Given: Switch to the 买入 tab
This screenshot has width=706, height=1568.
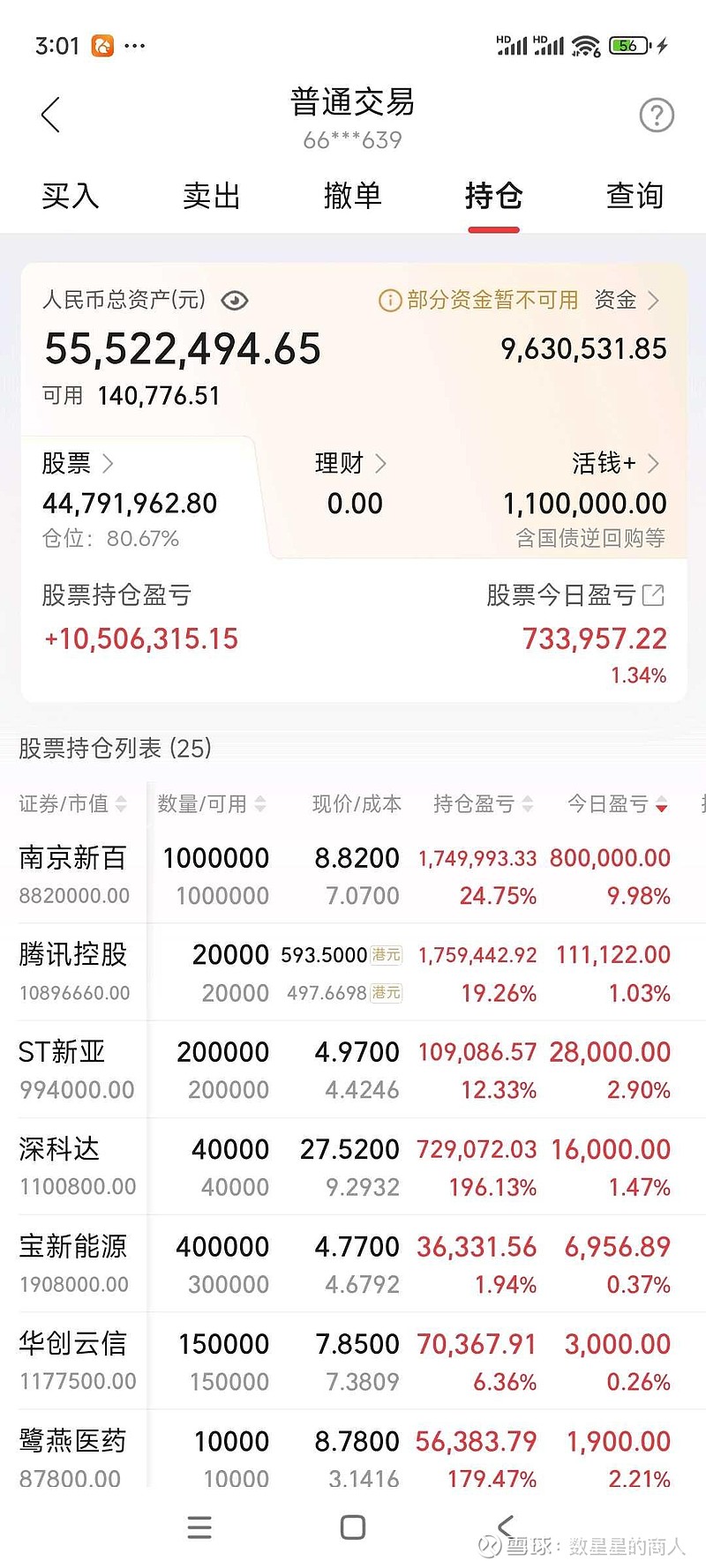Looking at the screenshot, I should pos(71,196).
